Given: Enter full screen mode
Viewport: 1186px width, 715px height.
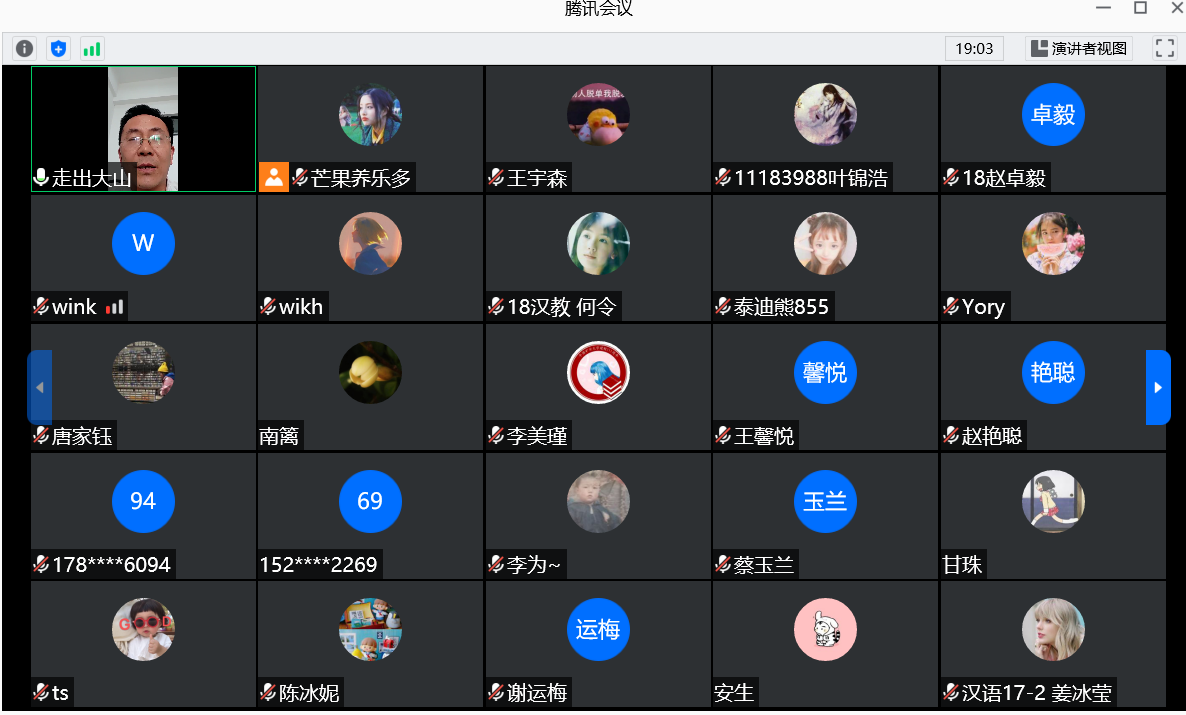Looking at the screenshot, I should pyautogui.click(x=1164, y=48).
